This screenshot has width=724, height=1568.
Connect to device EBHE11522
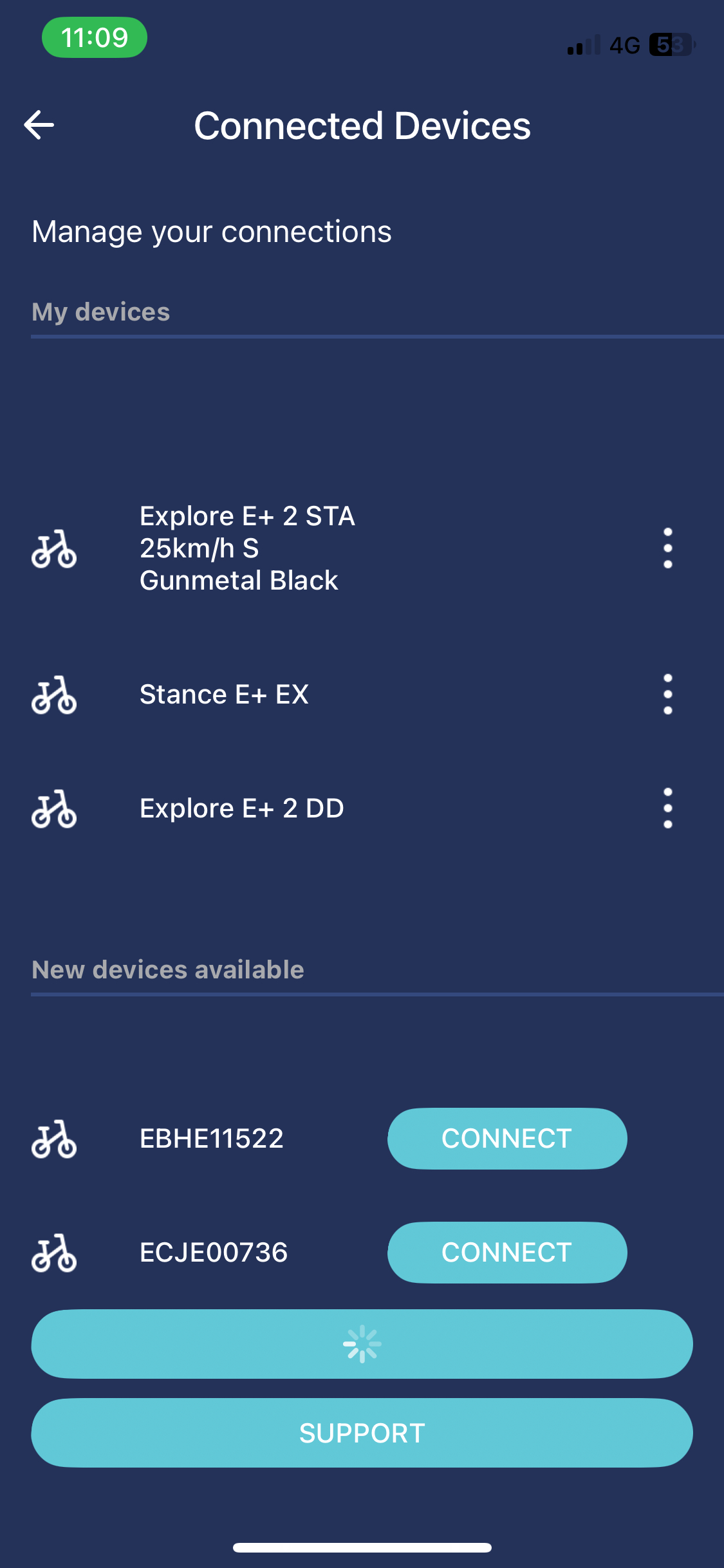[506, 1139]
